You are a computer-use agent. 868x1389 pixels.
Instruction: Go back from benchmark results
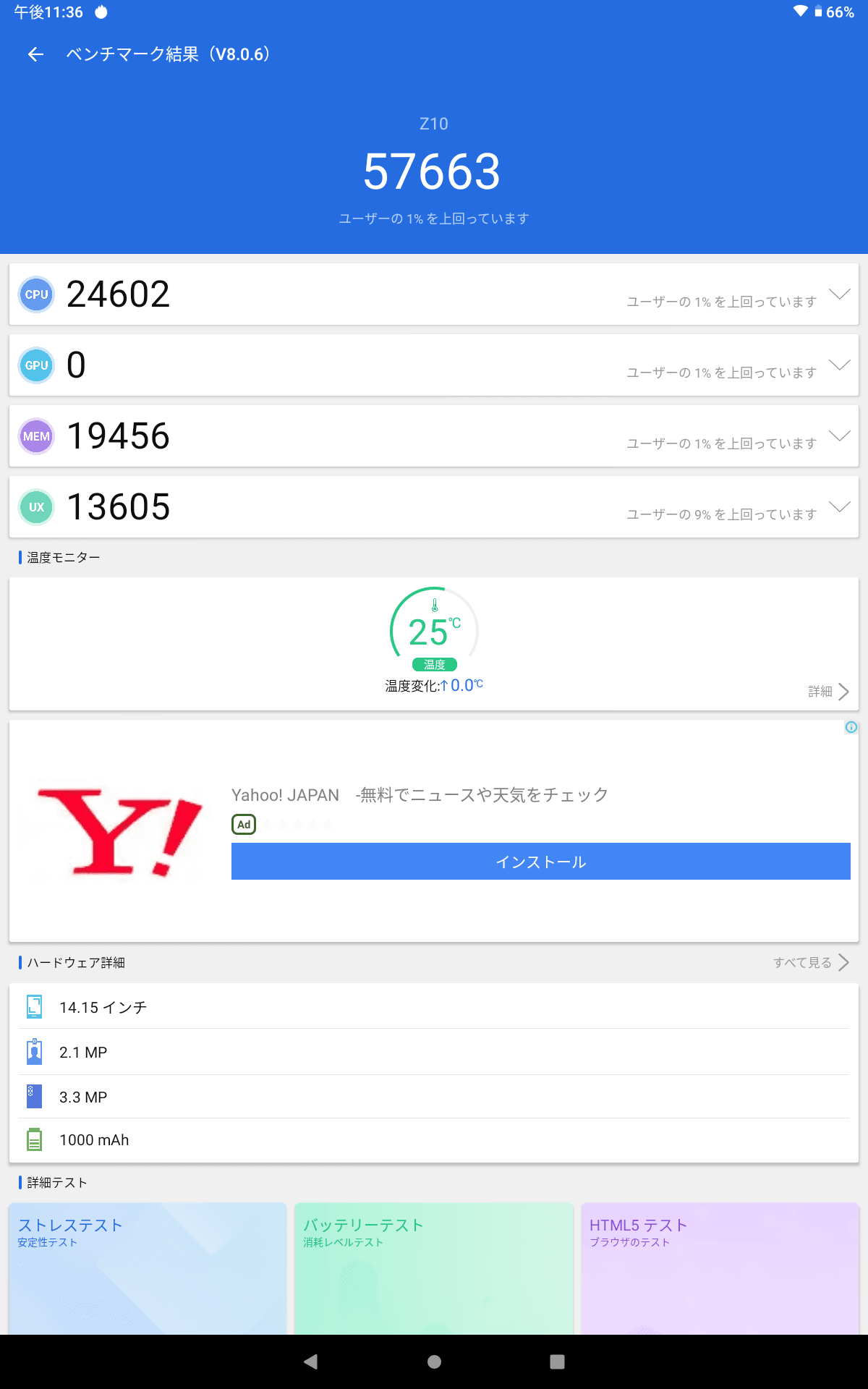35,54
